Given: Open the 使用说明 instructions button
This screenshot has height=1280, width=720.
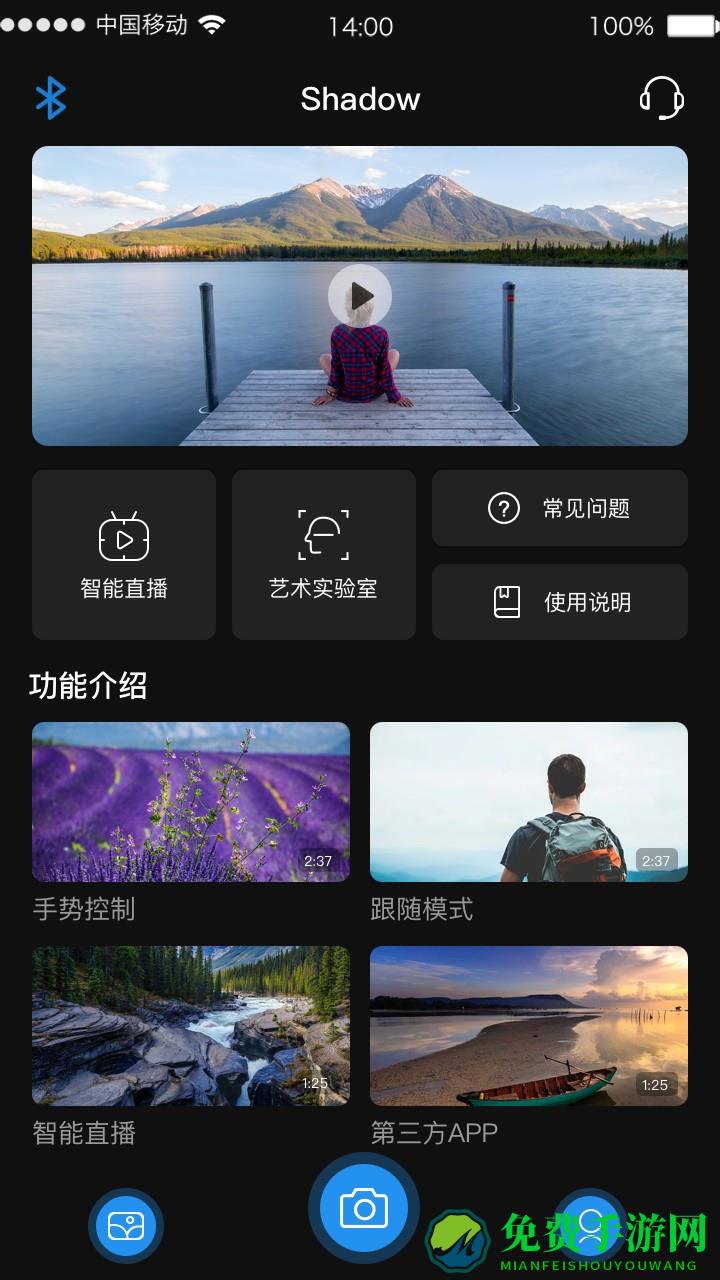Looking at the screenshot, I should click(x=559, y=601).
